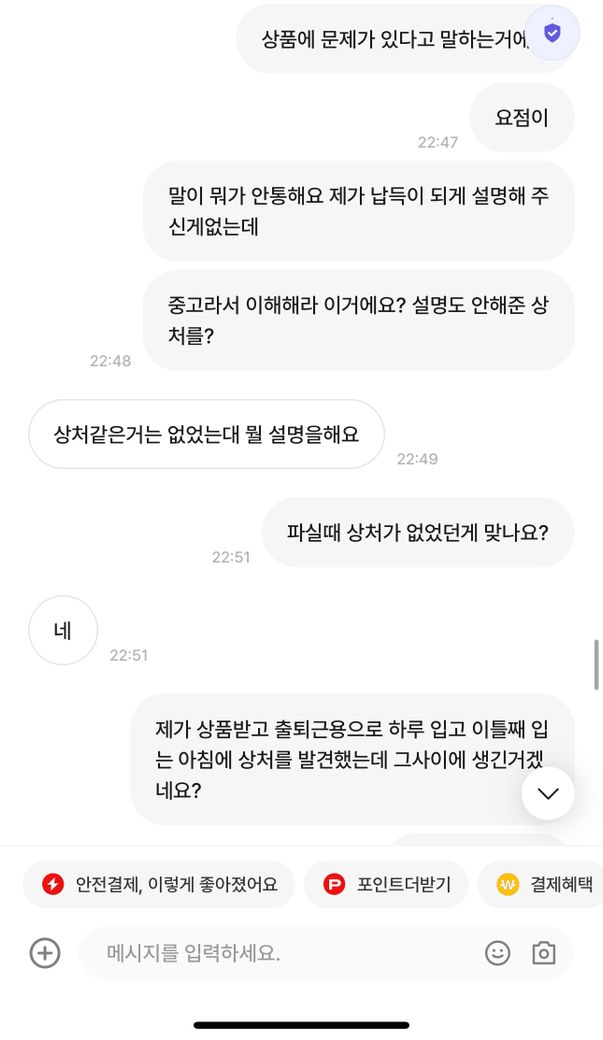
Task: Open the emoji picker
Action: (x=497, y=953)
